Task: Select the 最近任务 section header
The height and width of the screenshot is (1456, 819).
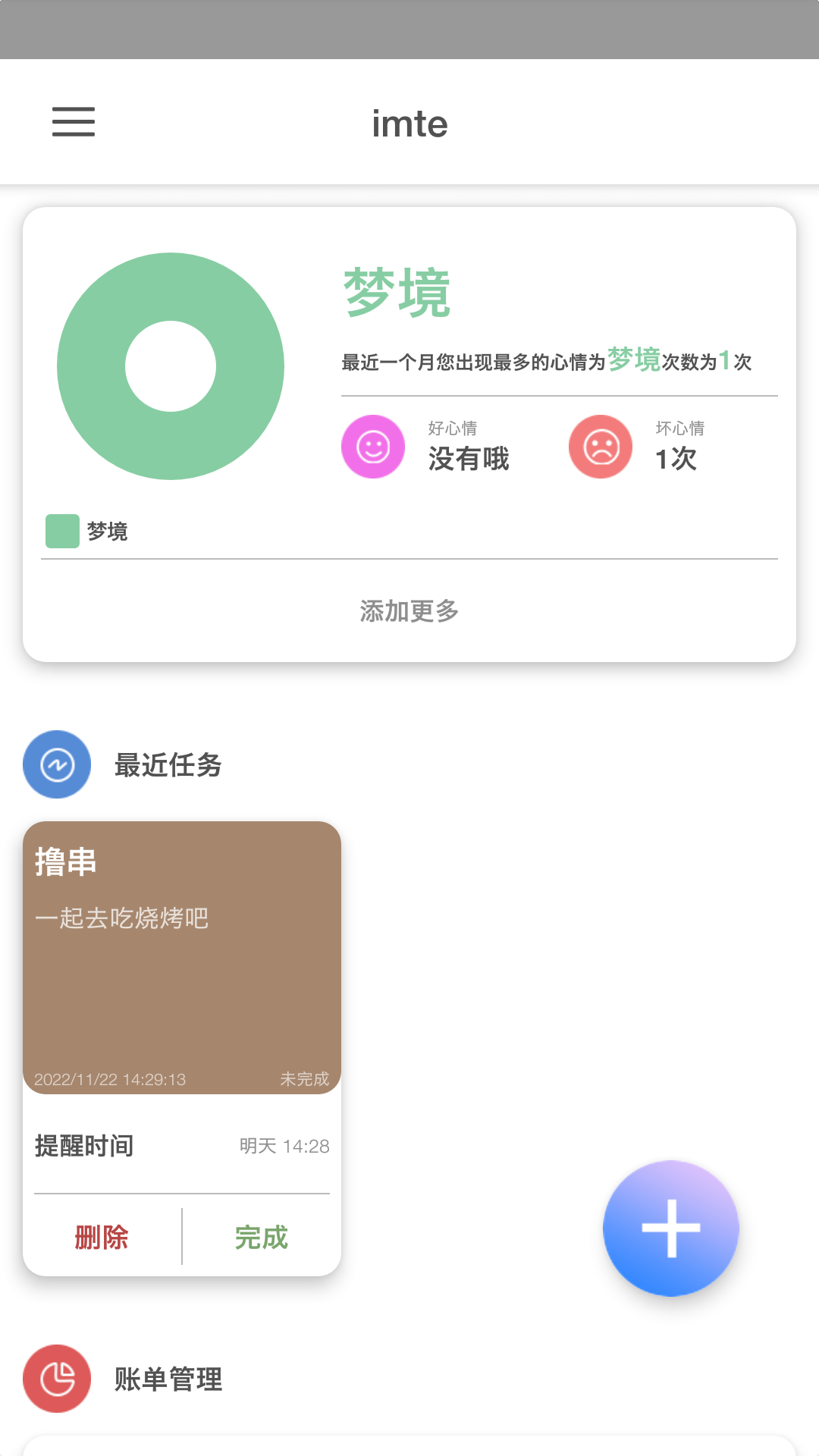Action: [168, 766]
